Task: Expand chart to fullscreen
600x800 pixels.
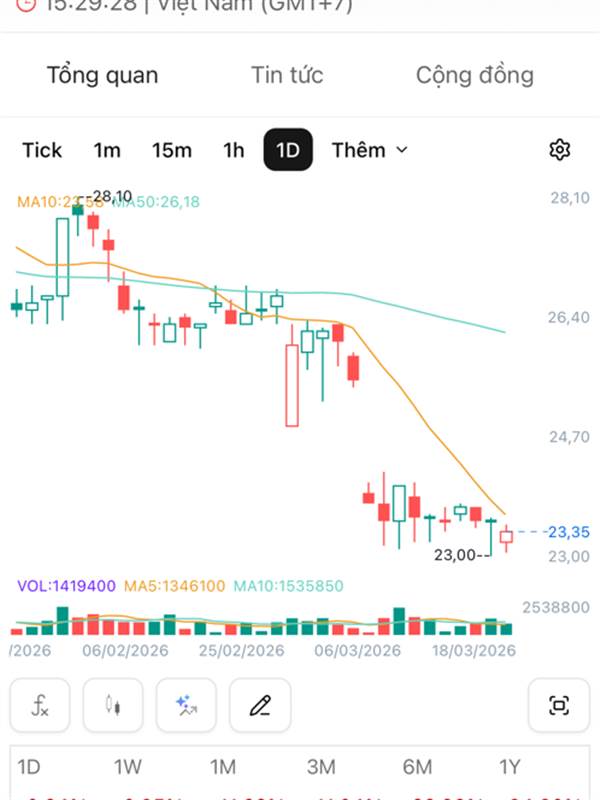Action: pos(559,705)
